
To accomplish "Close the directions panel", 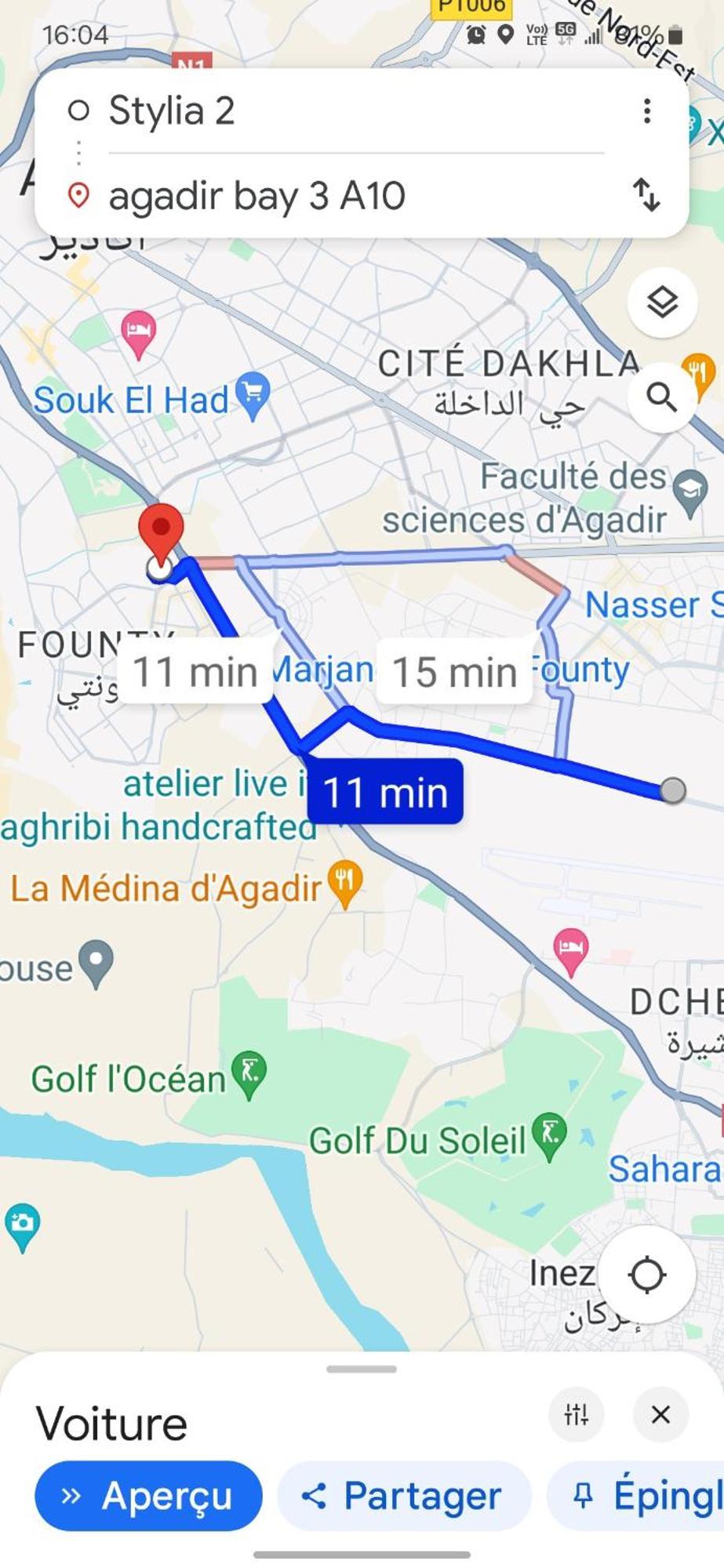I will click(660, 1414).
